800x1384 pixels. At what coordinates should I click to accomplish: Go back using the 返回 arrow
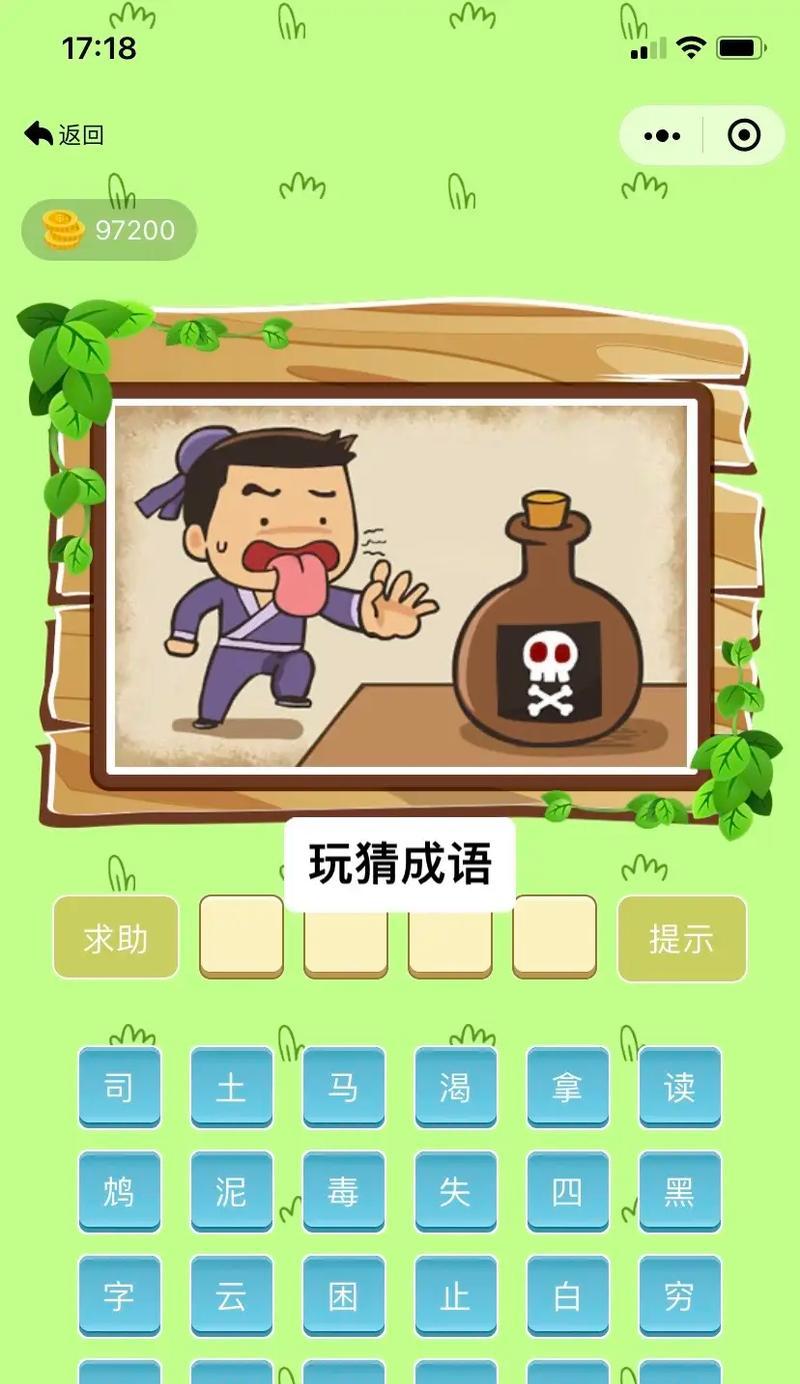64,134
